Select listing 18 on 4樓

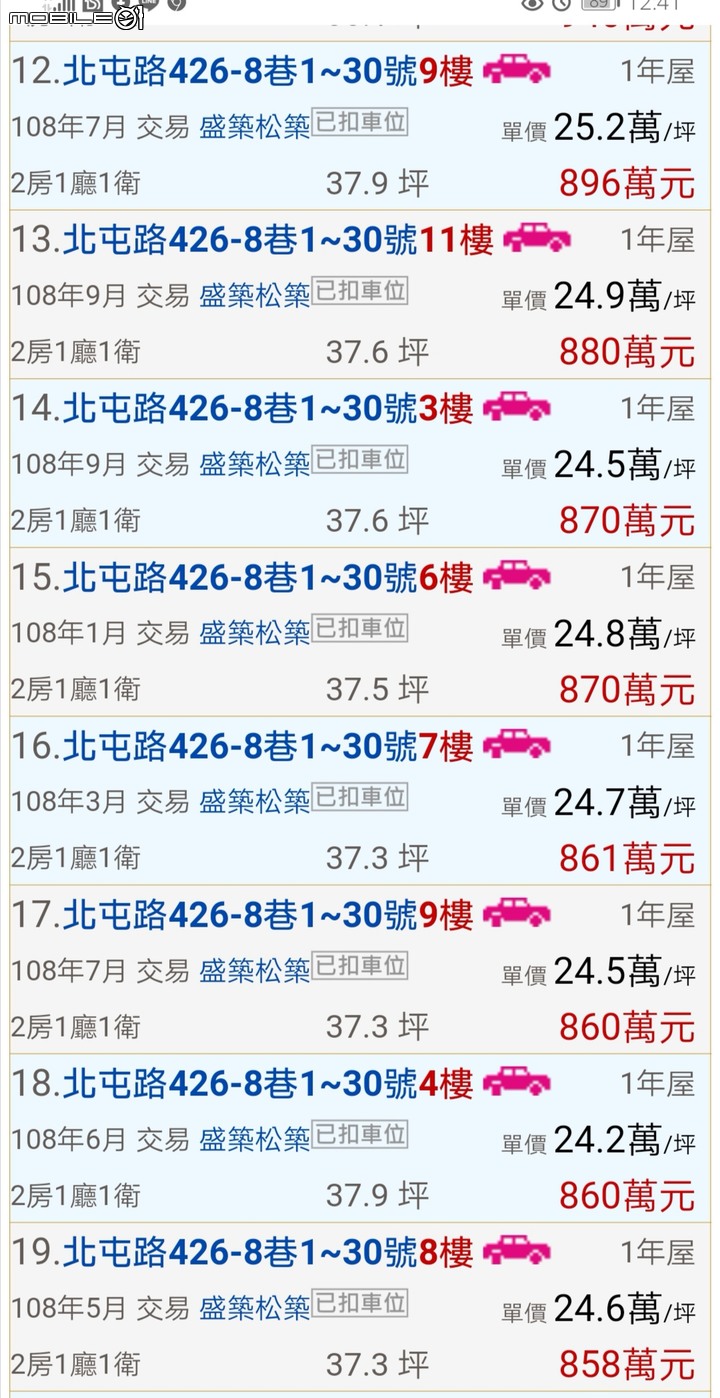[x=267, y=1084]
